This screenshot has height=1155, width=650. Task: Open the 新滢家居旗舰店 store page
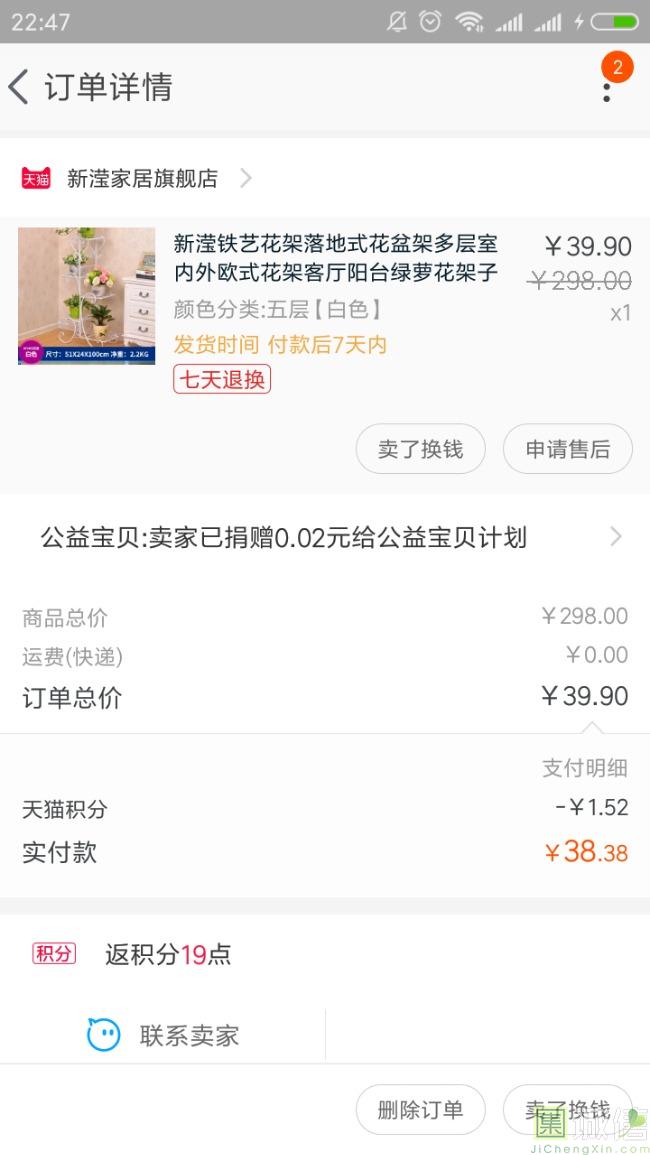142,179
